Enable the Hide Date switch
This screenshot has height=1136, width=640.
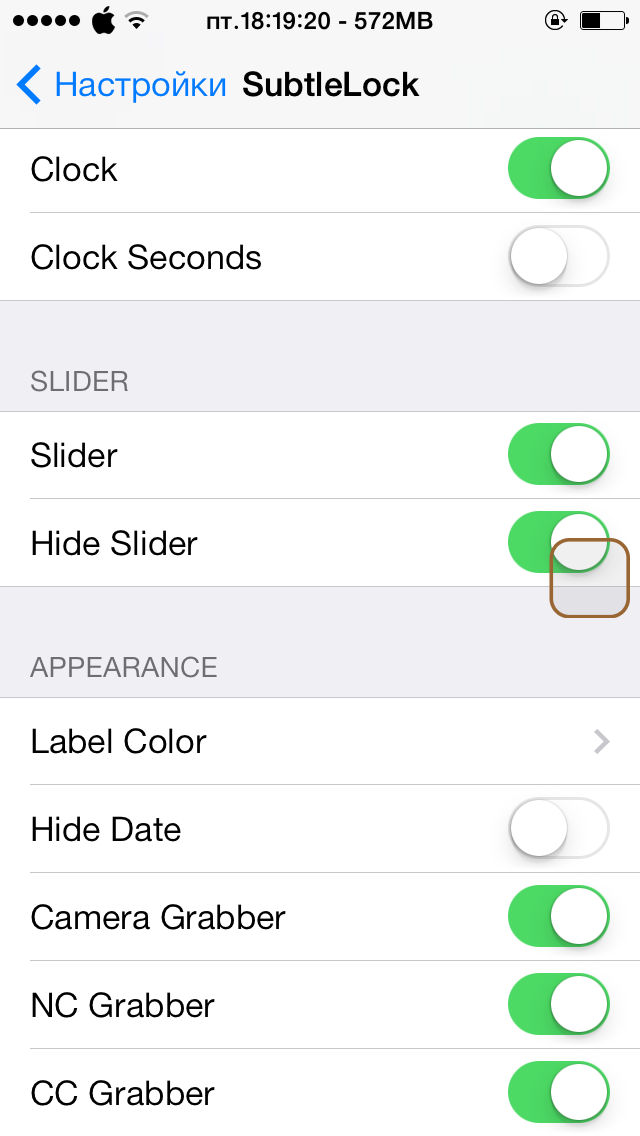point(558,830)
